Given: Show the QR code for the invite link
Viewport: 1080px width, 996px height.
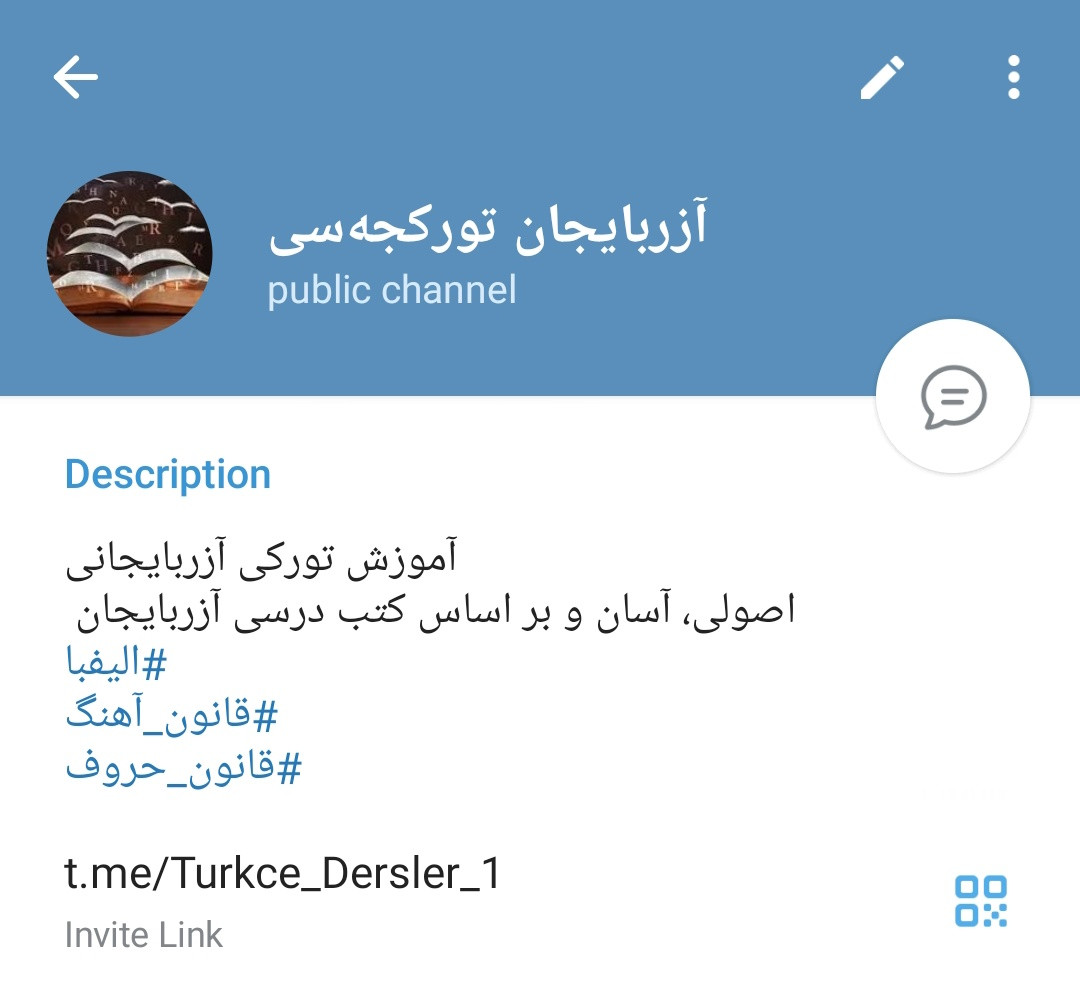Looking at the screenshot, I should tap(980, 901).
